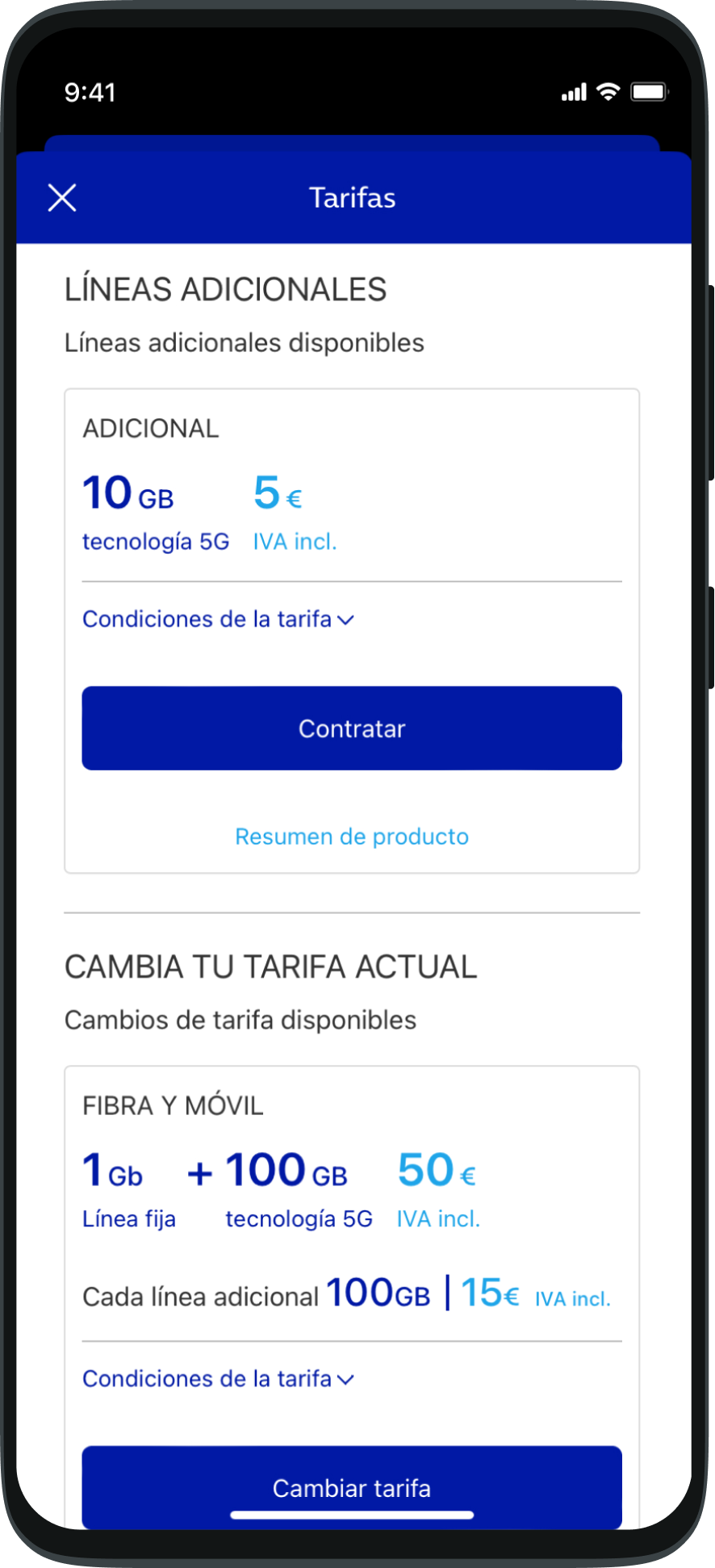
Task: Select the CAMBIA TU TARIFA ACTUAL header
Action: [270, 966]
